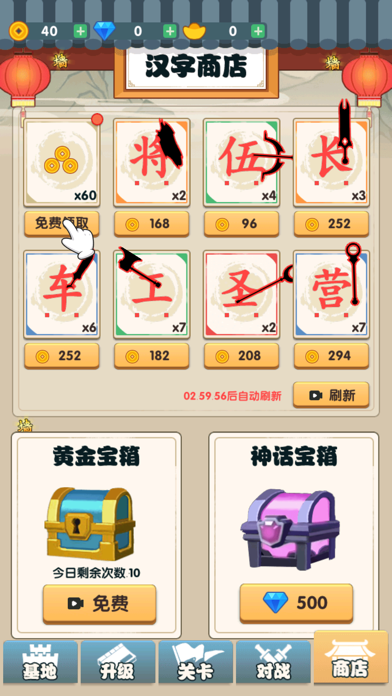Claim the free 免费领取 coin reward

pos(62,224)
